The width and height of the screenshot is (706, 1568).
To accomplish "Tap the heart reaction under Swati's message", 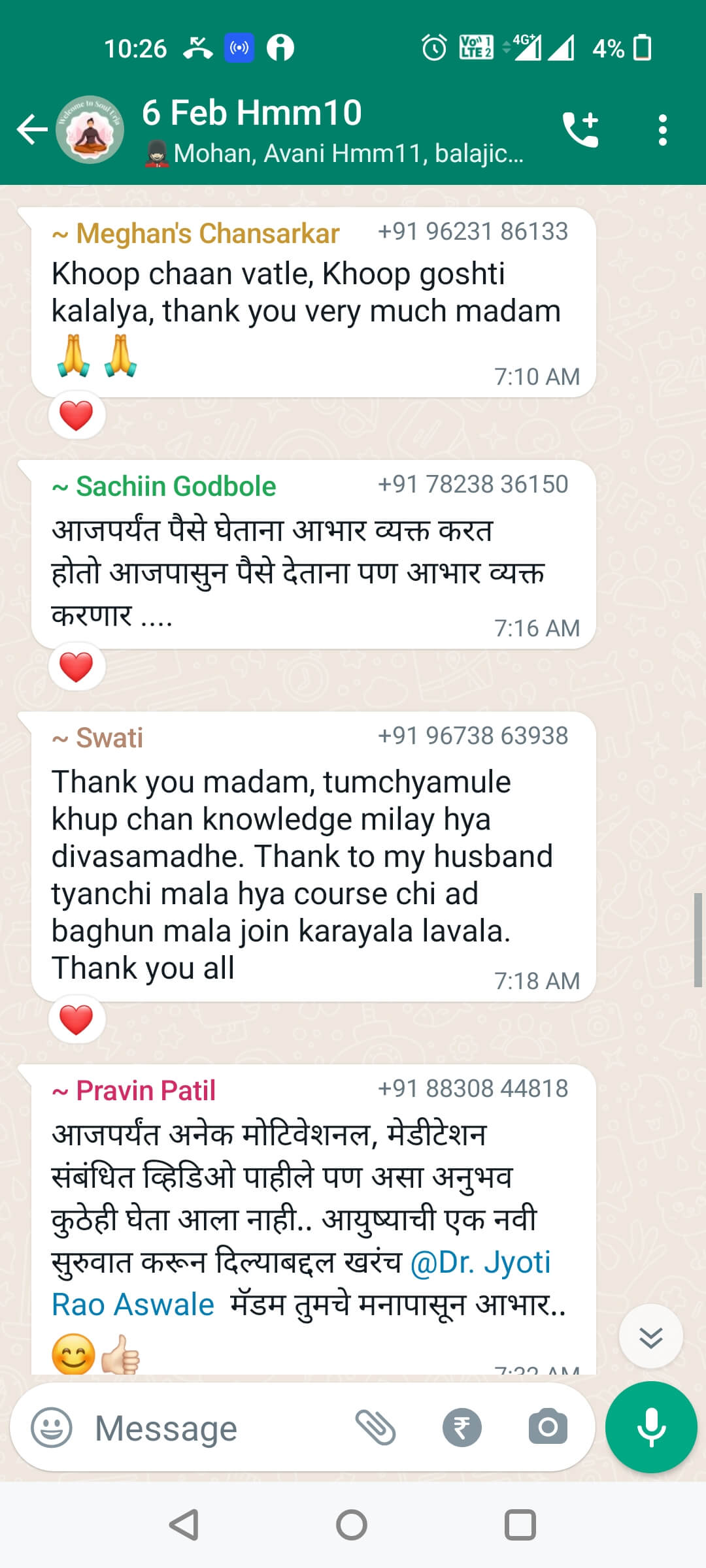I will (x=76, y=1020).
